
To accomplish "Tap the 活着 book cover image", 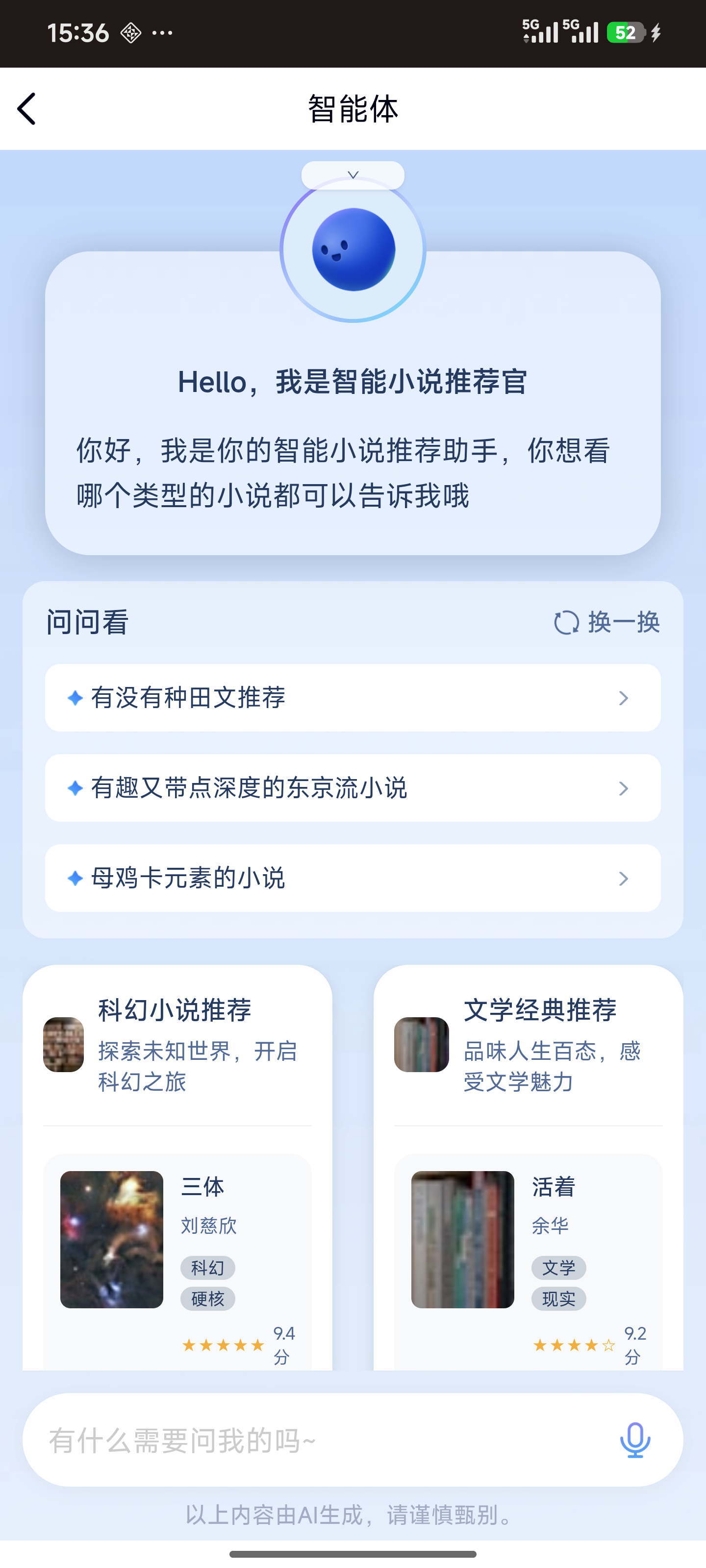I will click(x=462, y=1240).
